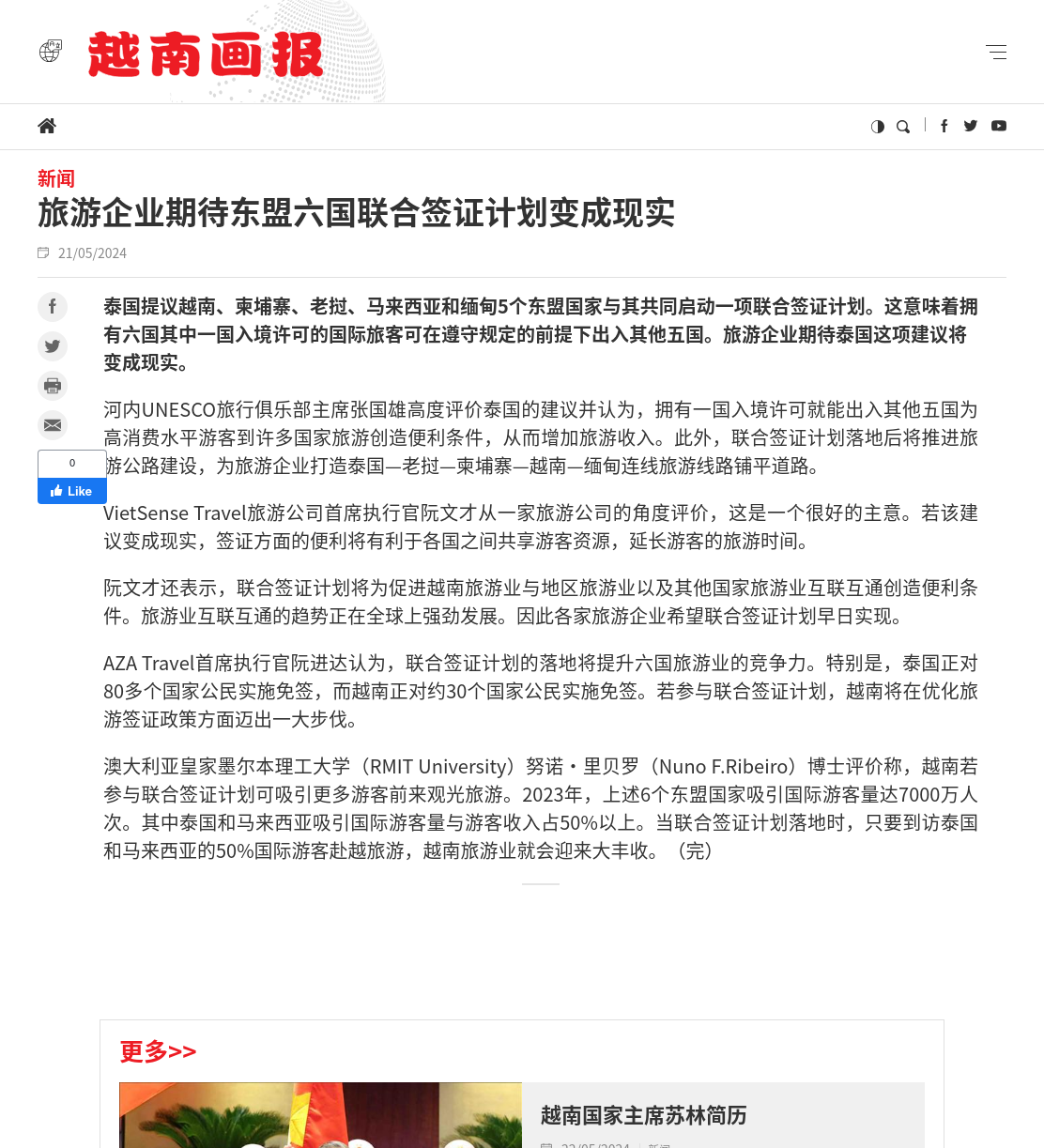
Task: Print this article
Action: pyautogui.click(x=53, y=386)
